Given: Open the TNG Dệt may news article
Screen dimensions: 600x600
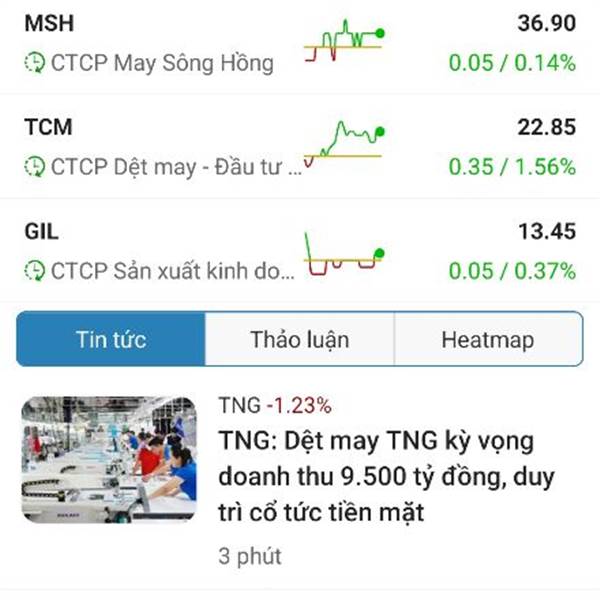Looking at the screenshot, I should (380, 477).
